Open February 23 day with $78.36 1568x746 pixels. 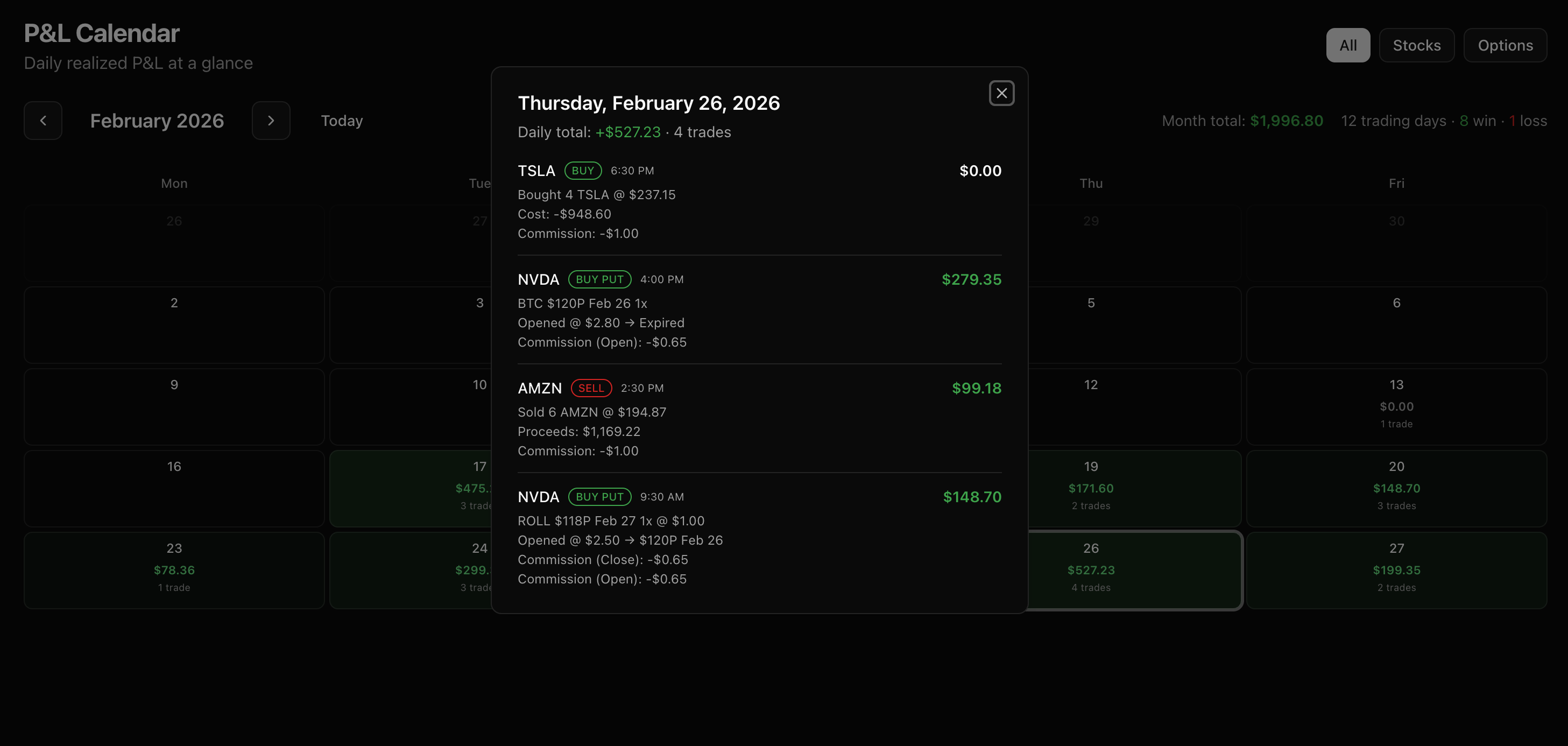(174, 569)
